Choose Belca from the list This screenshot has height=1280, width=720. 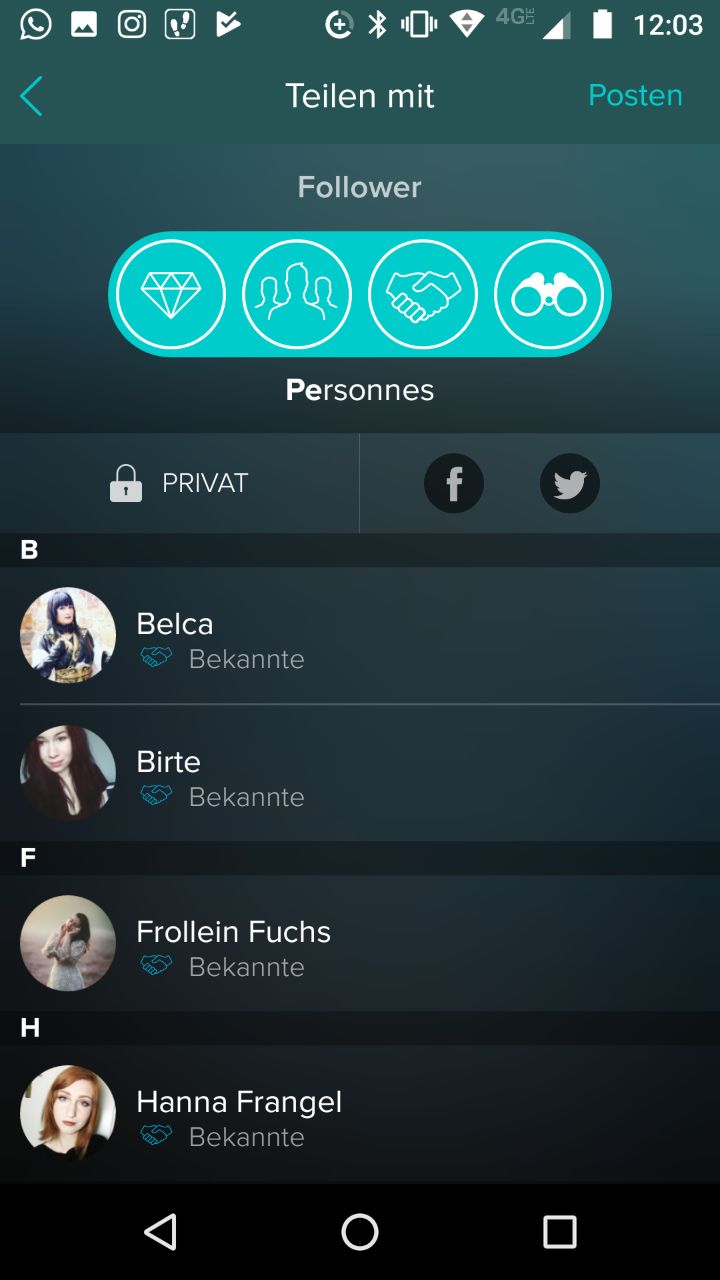360,636
